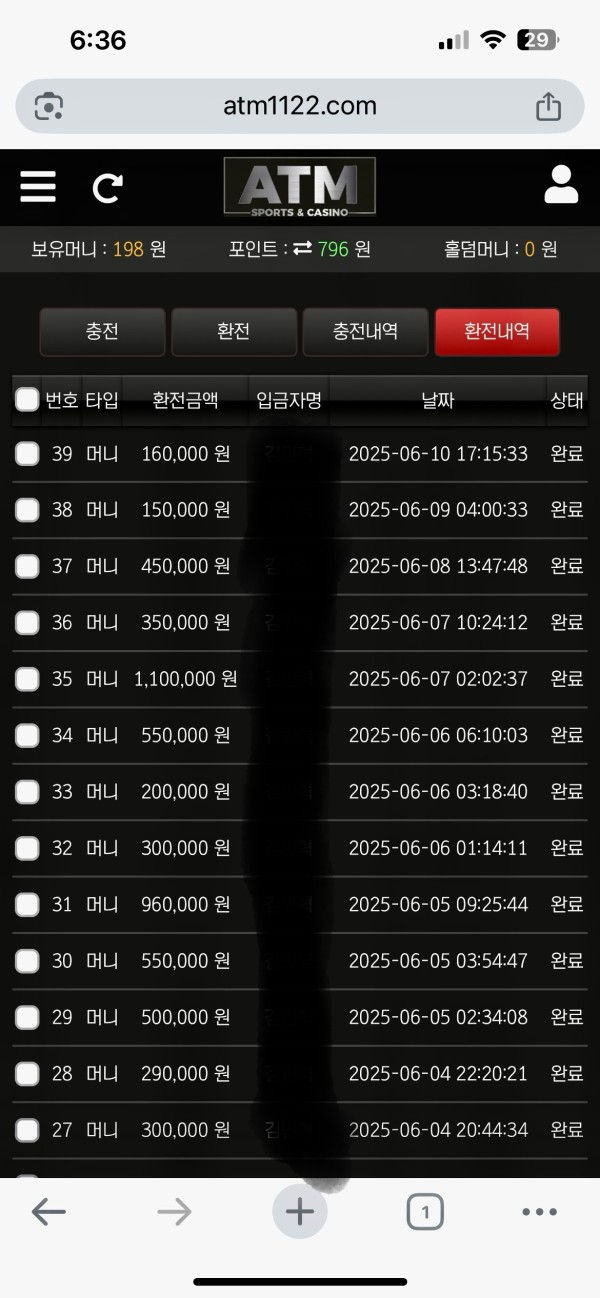Image resolution: width=600 pixels, height=1298 pixels.
Task: Switch to the 충전 tab
Action: click(x=102, y=332)
